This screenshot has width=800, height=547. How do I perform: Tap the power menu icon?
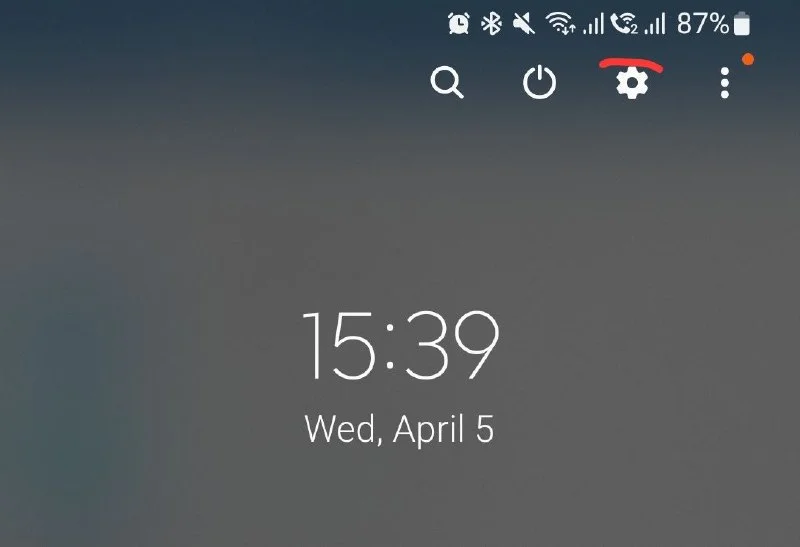pyautogui.click(x=540, y=83)
